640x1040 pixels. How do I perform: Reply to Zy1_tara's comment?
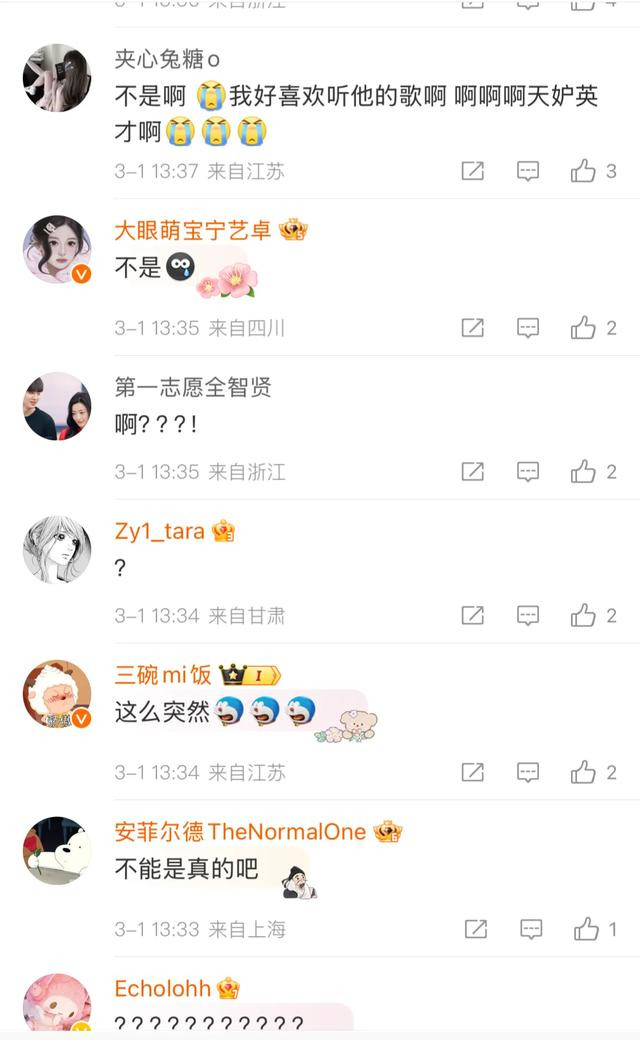528,615
